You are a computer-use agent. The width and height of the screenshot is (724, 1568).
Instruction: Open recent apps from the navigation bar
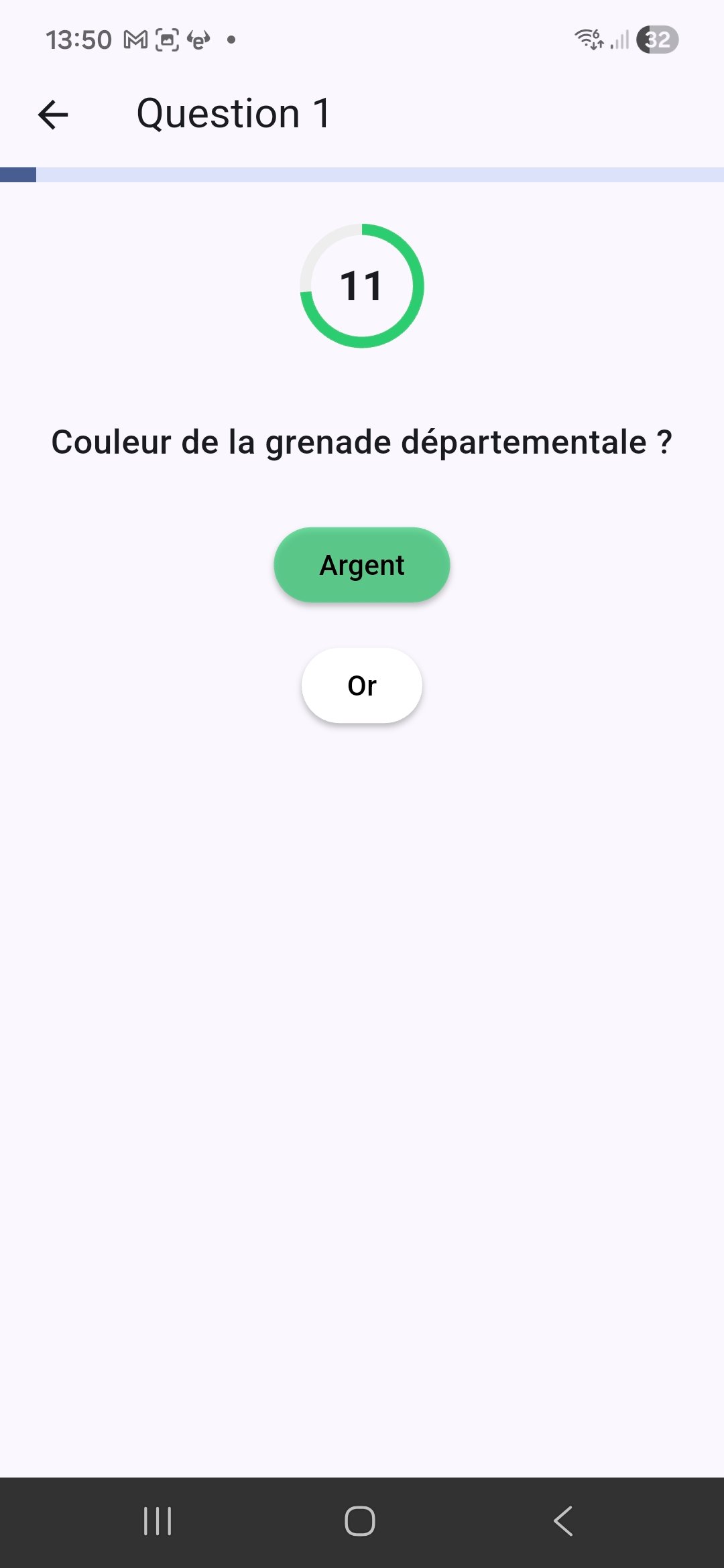point(158,1521)
